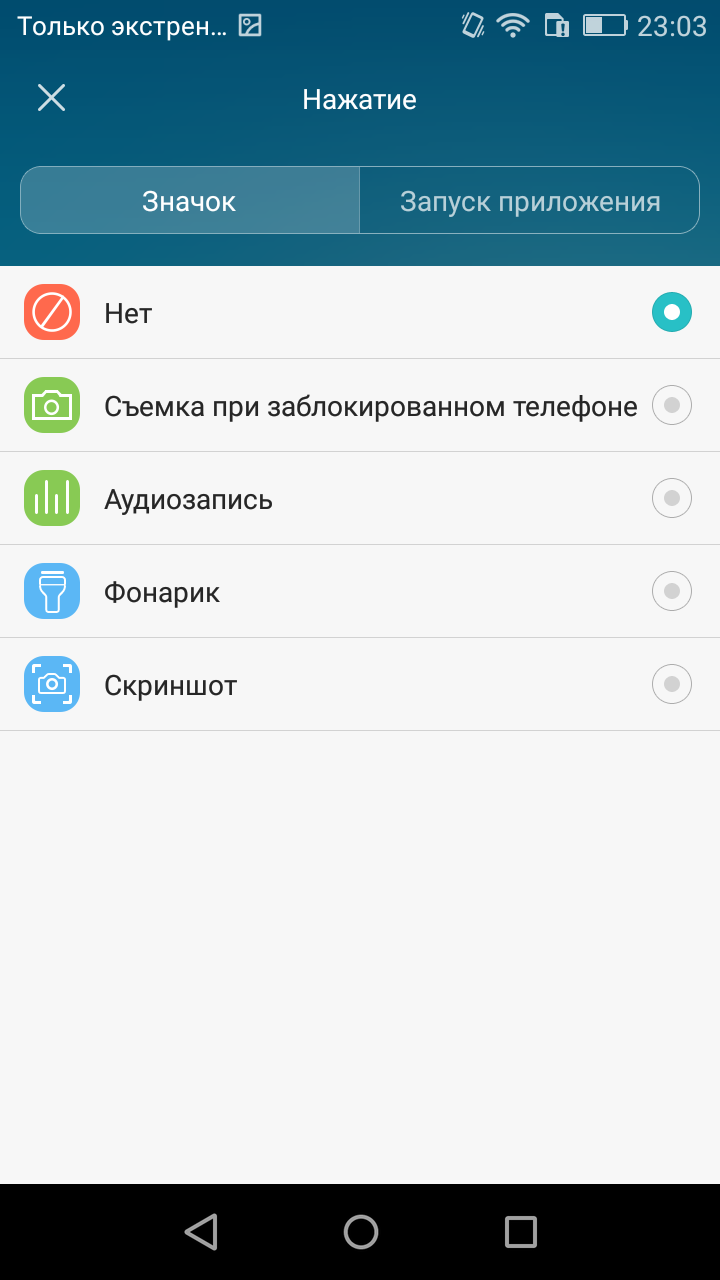The image size is (720, 1280).
Task: Select Аудиозапись as the action
Action: pyautogui.click(x=360, y=499)
